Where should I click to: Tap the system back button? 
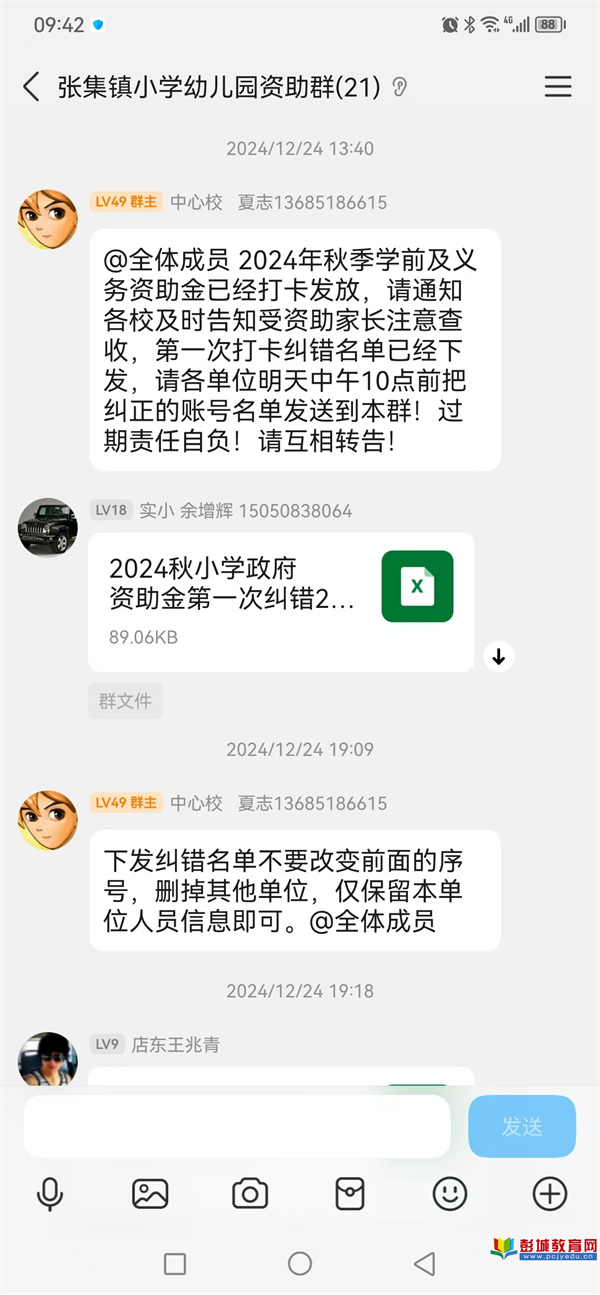[425, 1264]
